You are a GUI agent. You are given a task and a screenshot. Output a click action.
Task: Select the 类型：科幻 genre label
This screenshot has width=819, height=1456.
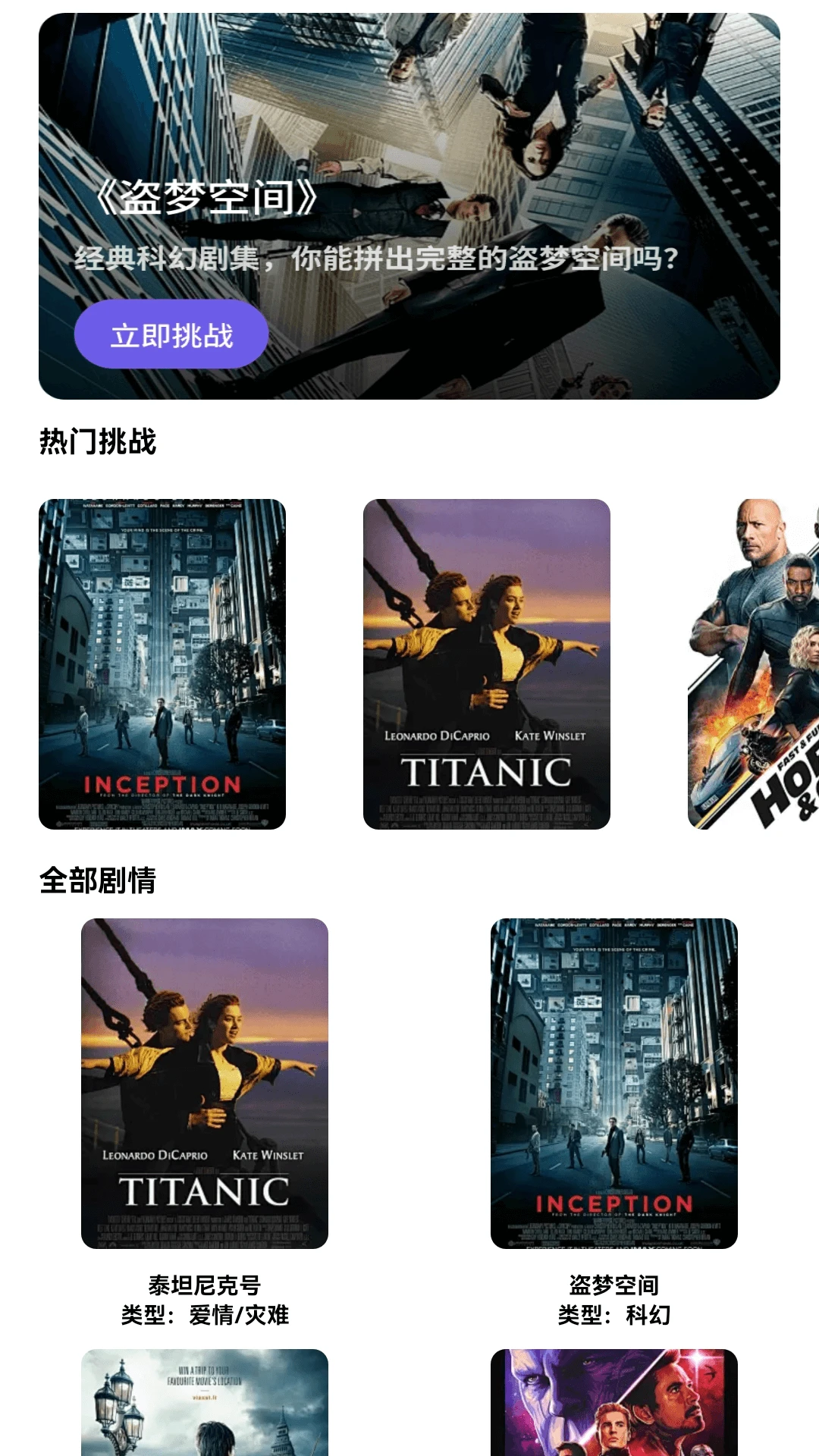(614, 1314)
